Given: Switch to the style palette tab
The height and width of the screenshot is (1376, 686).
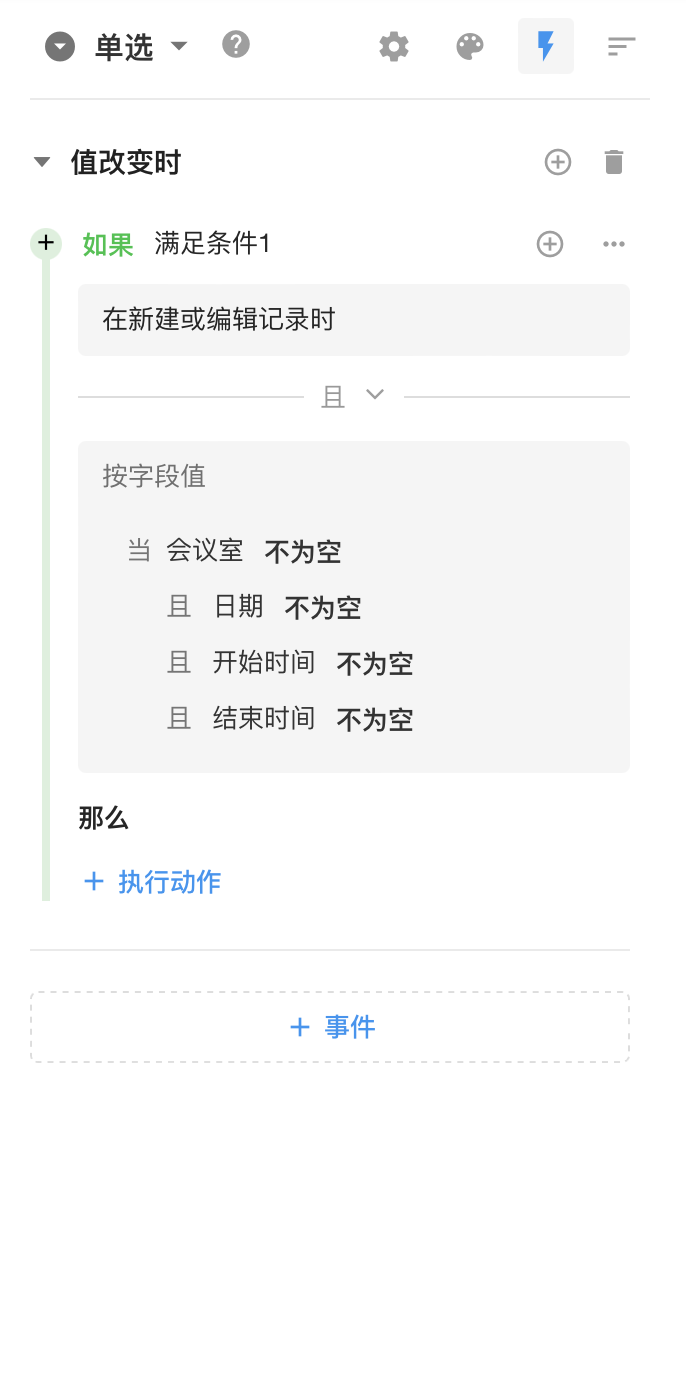Looking at the screenshot, I should [470, 46].
